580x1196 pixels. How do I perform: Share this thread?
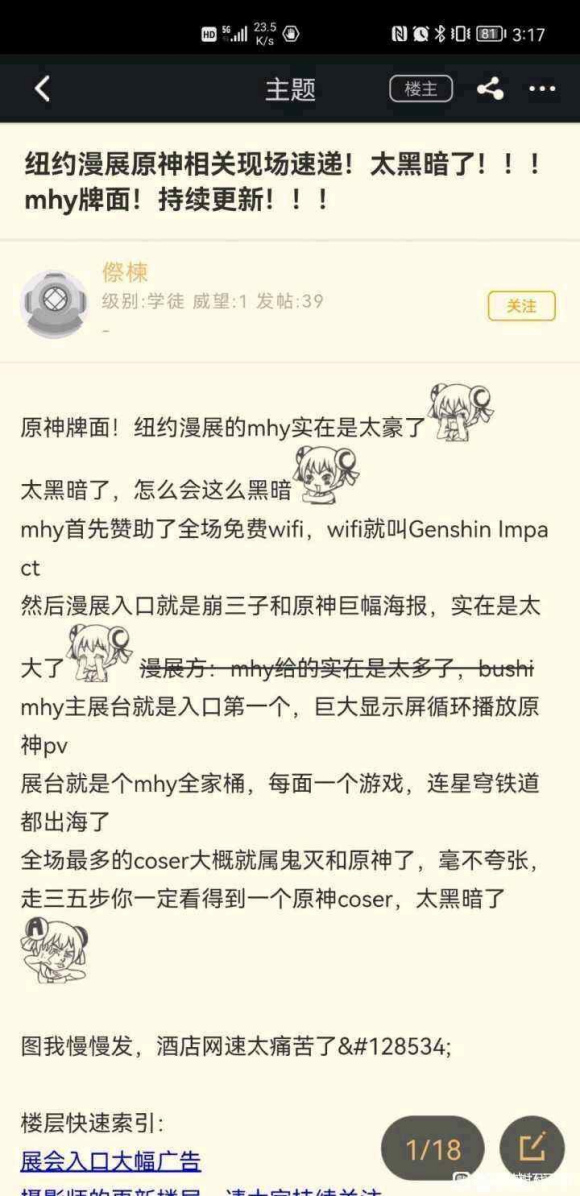coord(490,89)
